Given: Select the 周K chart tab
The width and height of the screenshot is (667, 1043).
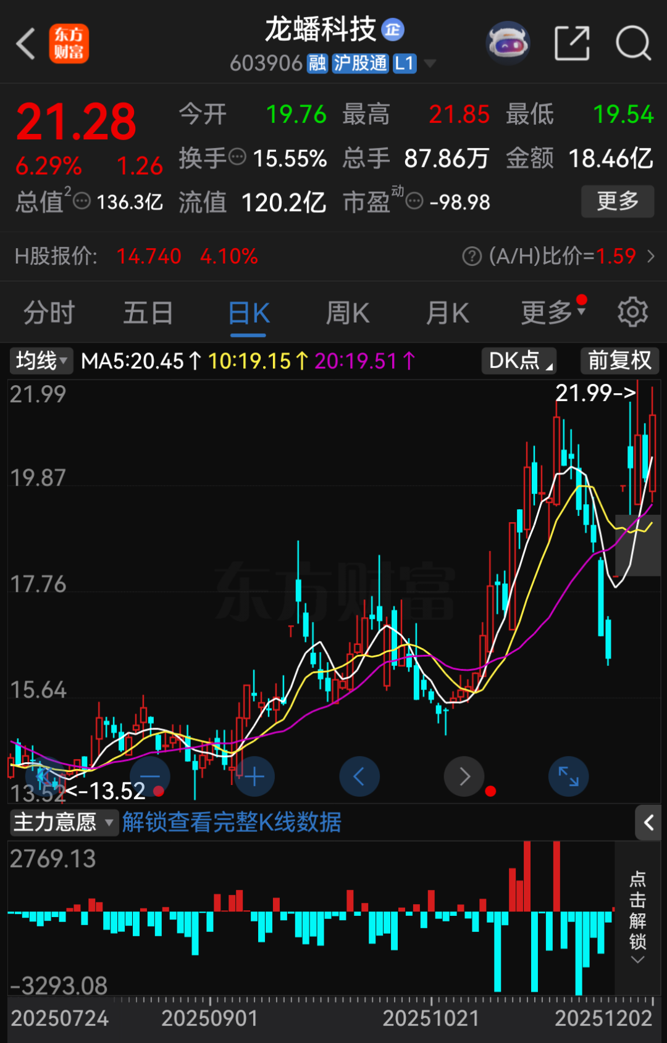Looking at the screenshot, I should (x=347, y=313).
